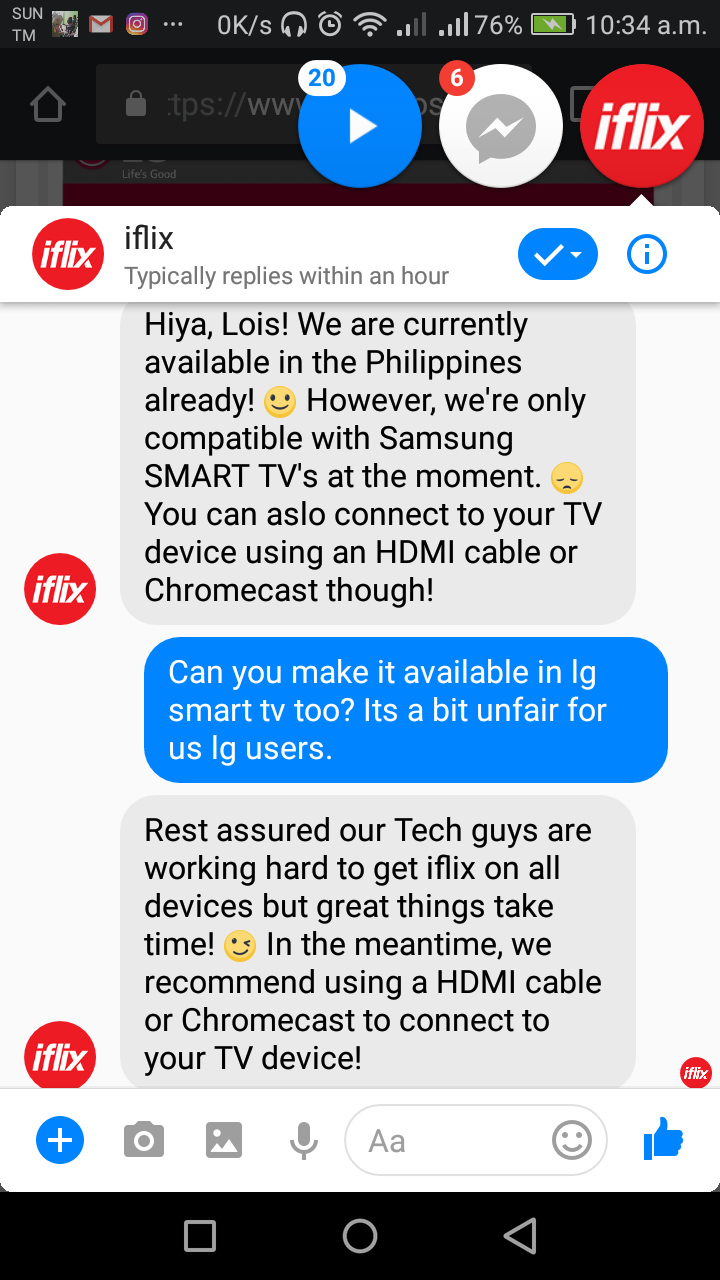This screenshot has width=720, height=1280.
Task: Open the iflix conversation info icon
Action: click(x=647, y=255)
